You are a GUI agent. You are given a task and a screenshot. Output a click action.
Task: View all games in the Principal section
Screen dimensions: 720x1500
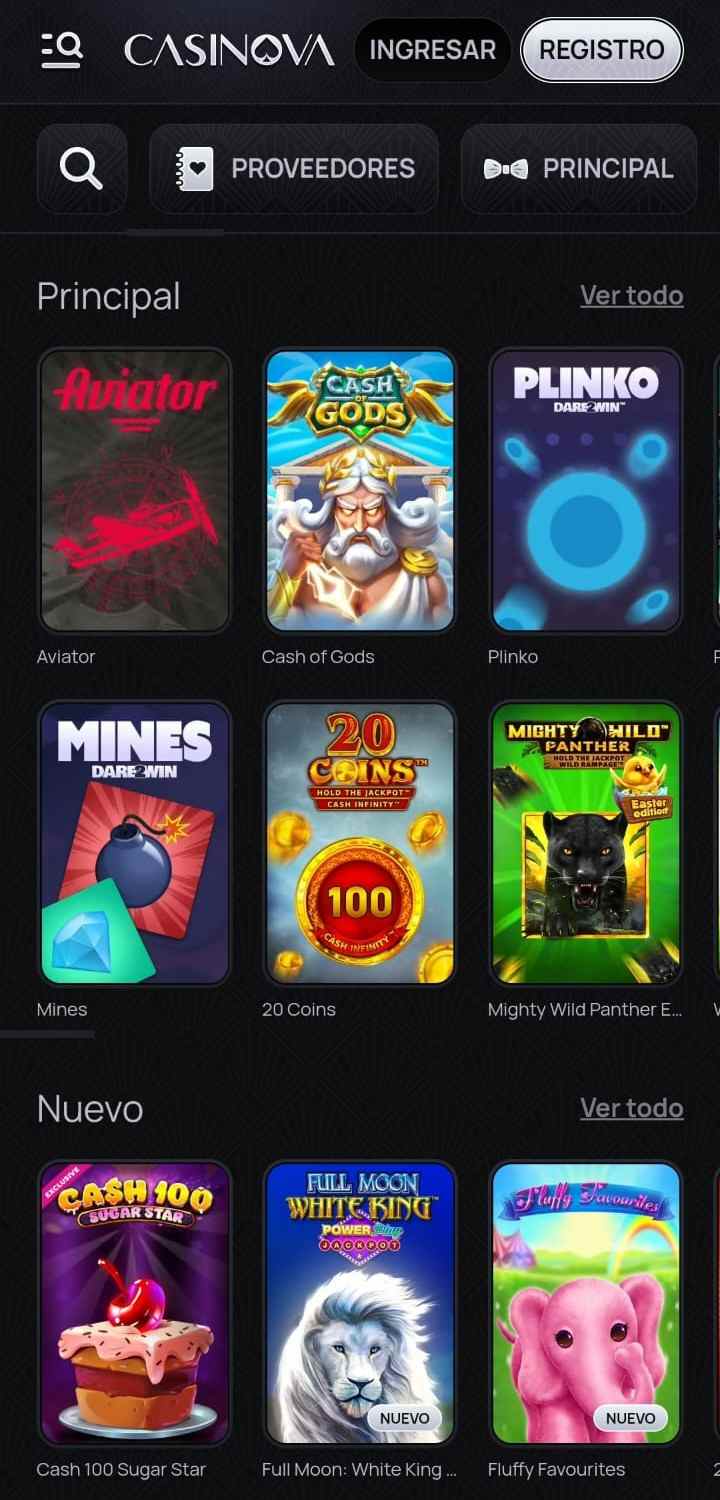coord(632,295)
